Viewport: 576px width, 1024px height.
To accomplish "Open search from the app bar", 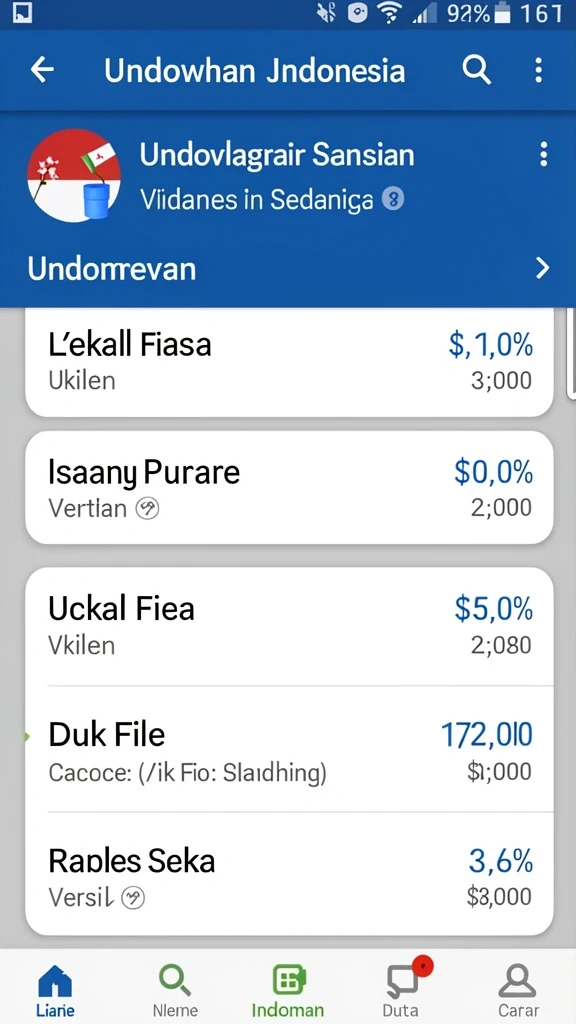I will (476, 69).
